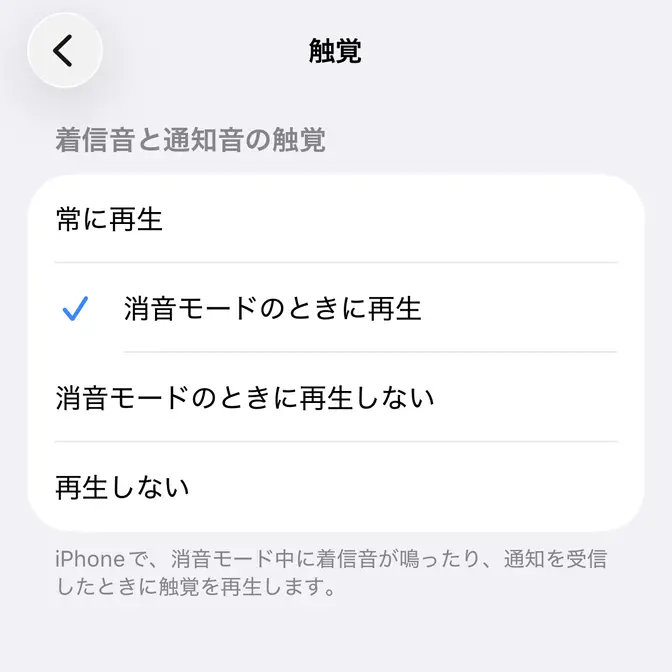Set haptics to 再生しない
Screen dimensions: 672x672
336,487
